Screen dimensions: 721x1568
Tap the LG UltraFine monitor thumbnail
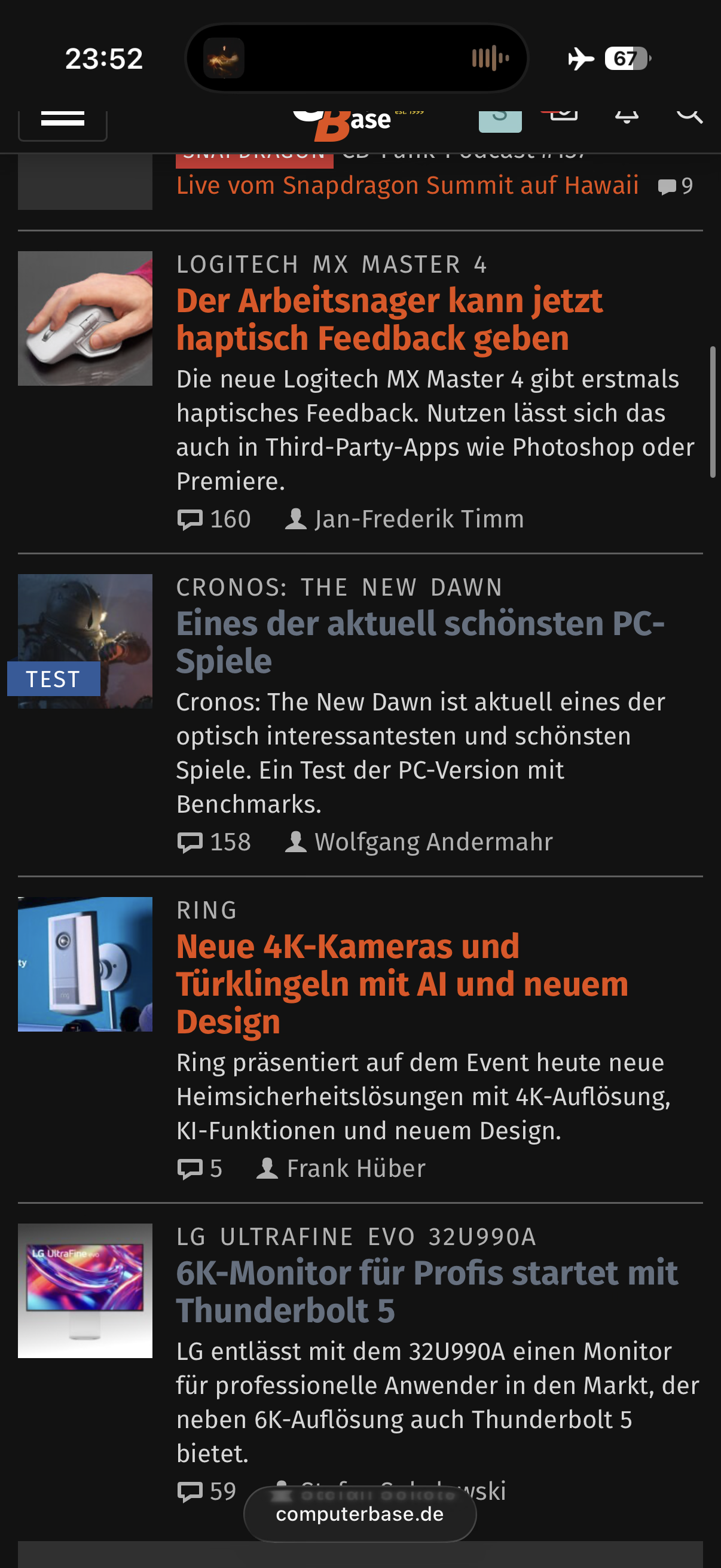[x=85, y=1291]
